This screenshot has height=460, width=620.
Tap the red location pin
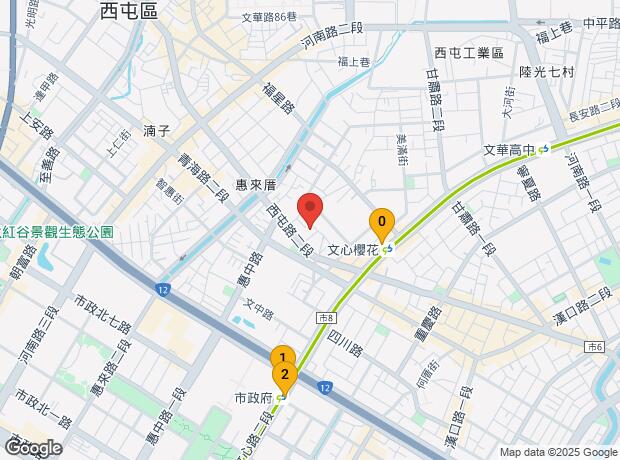pos(310,208)
